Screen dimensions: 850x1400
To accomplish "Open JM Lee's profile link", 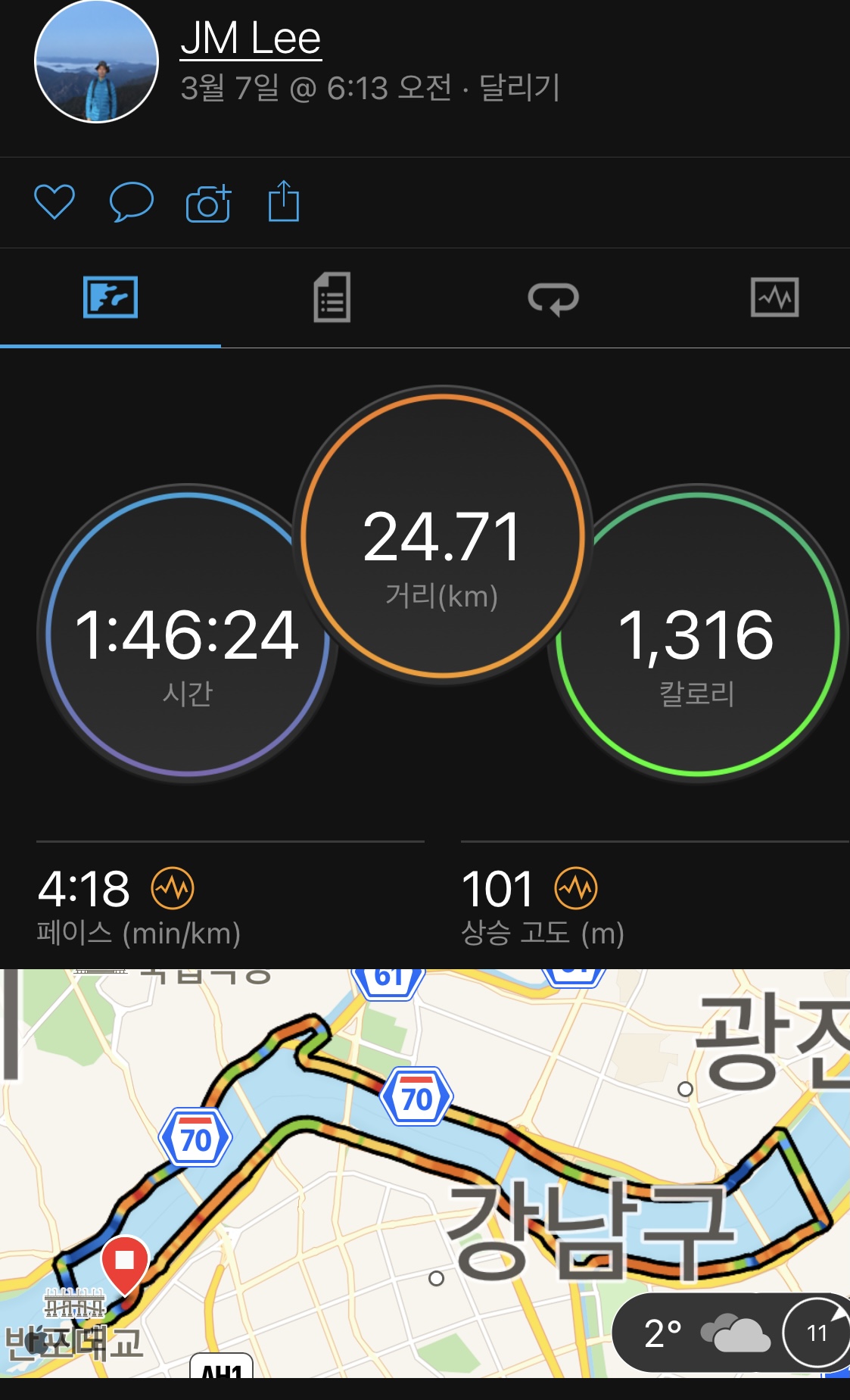I will click(251, 39).
